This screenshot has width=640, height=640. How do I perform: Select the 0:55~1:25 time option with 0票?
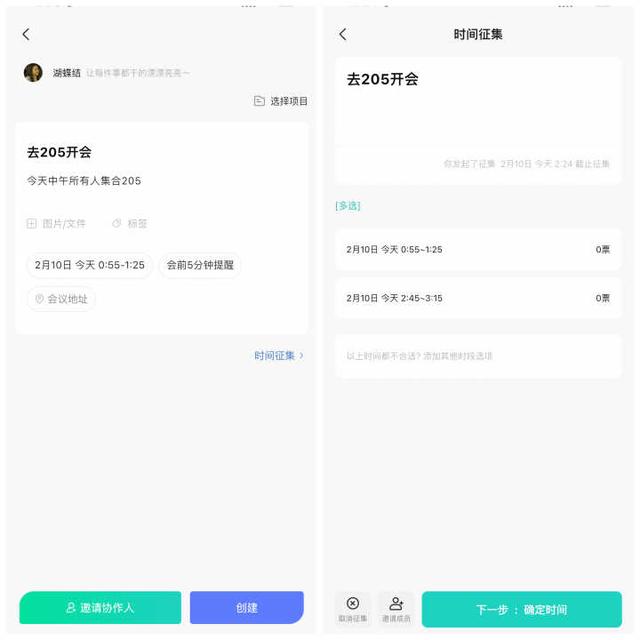(478, 250)
